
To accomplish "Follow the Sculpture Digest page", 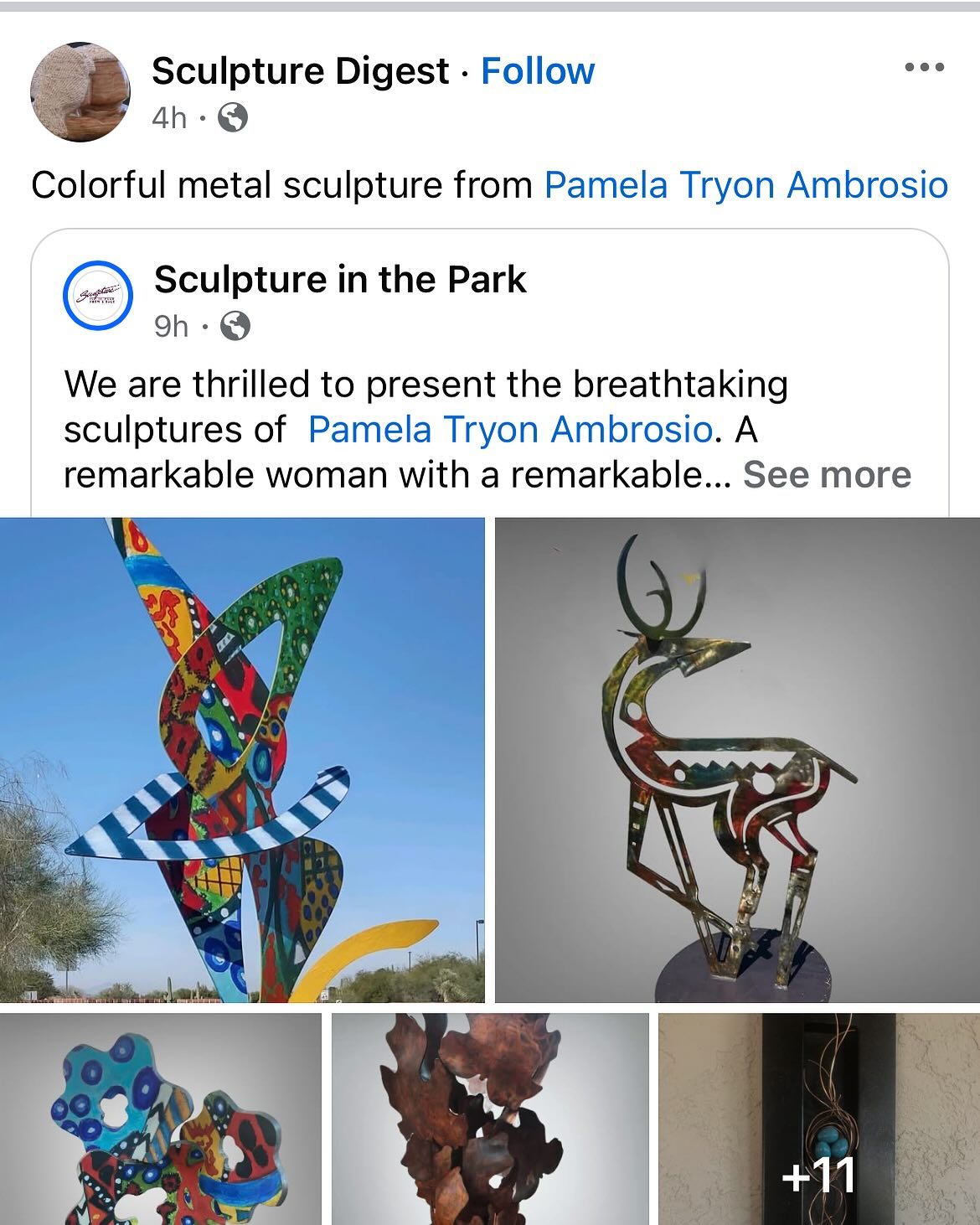I will tap(537, 71).
